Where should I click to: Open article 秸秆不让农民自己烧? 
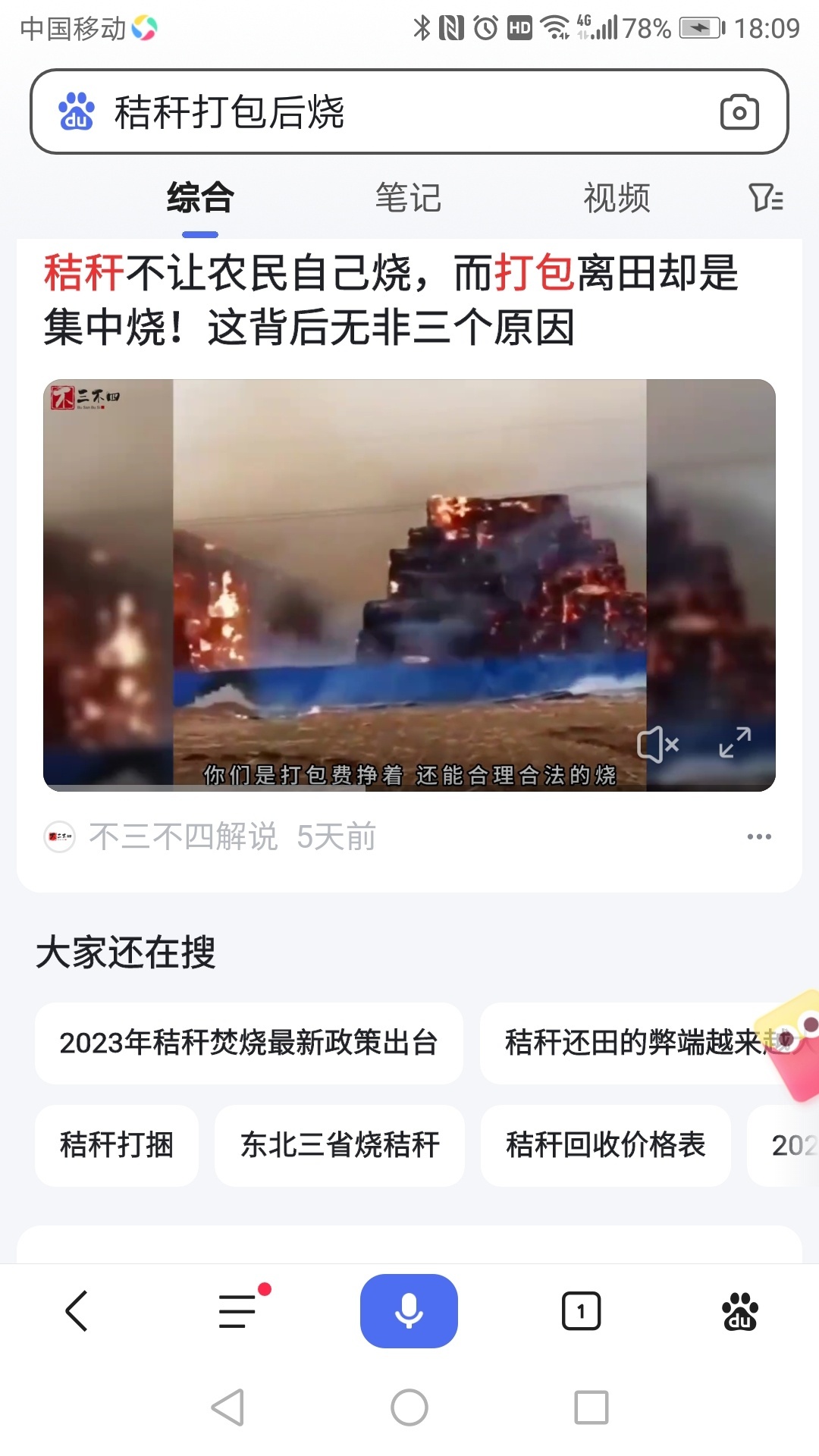pos(391,300)
